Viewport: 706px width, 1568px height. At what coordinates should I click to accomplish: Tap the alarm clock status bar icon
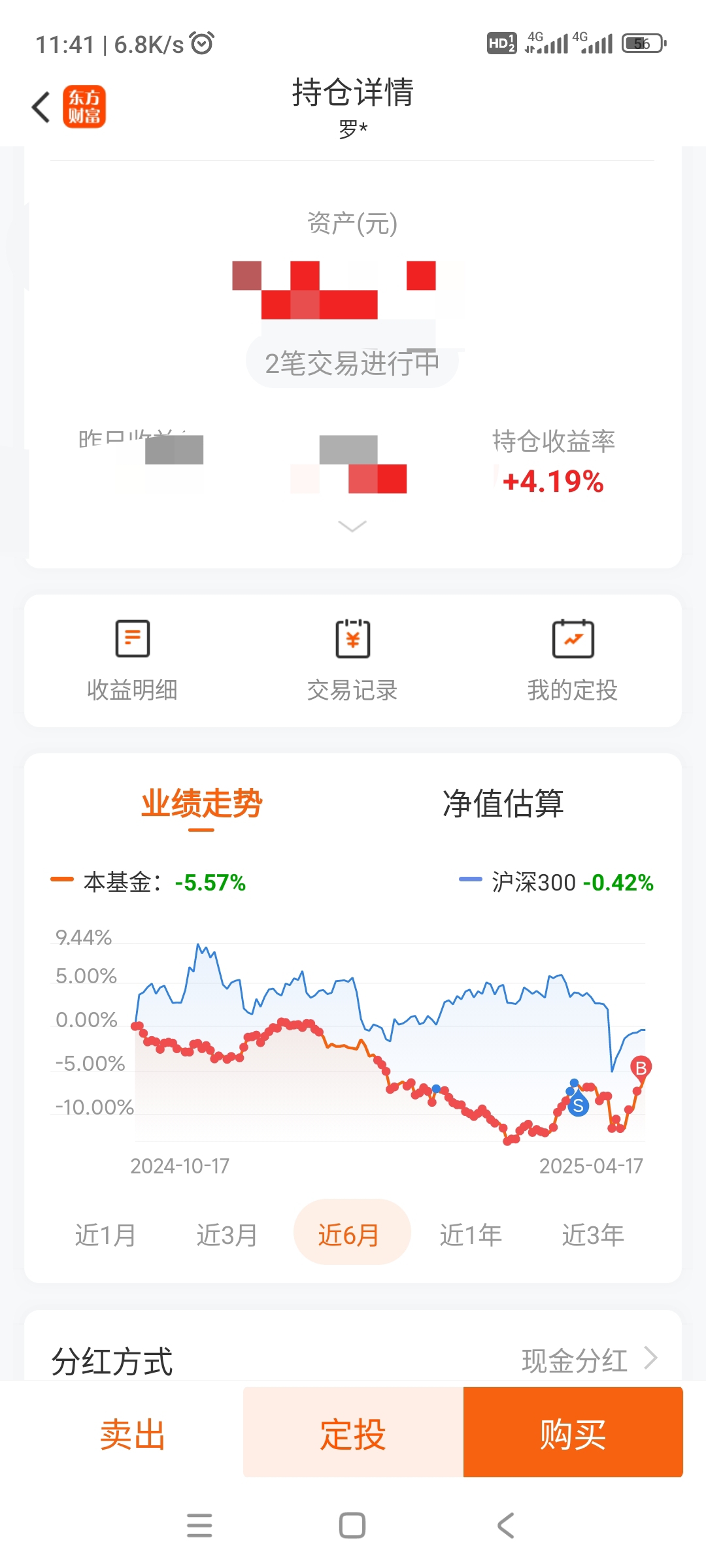point(202,43)
